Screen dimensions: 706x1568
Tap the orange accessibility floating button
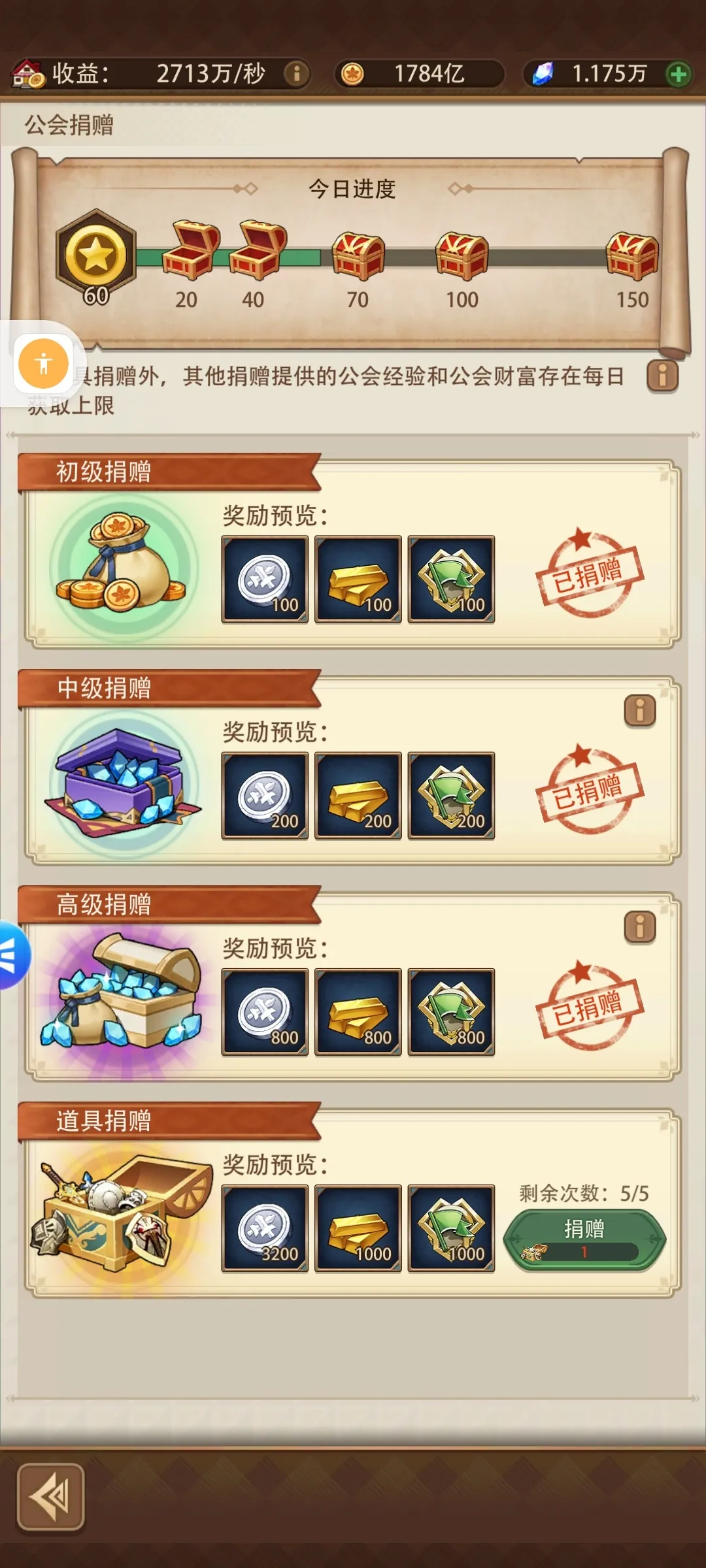[x=44, y=363]
